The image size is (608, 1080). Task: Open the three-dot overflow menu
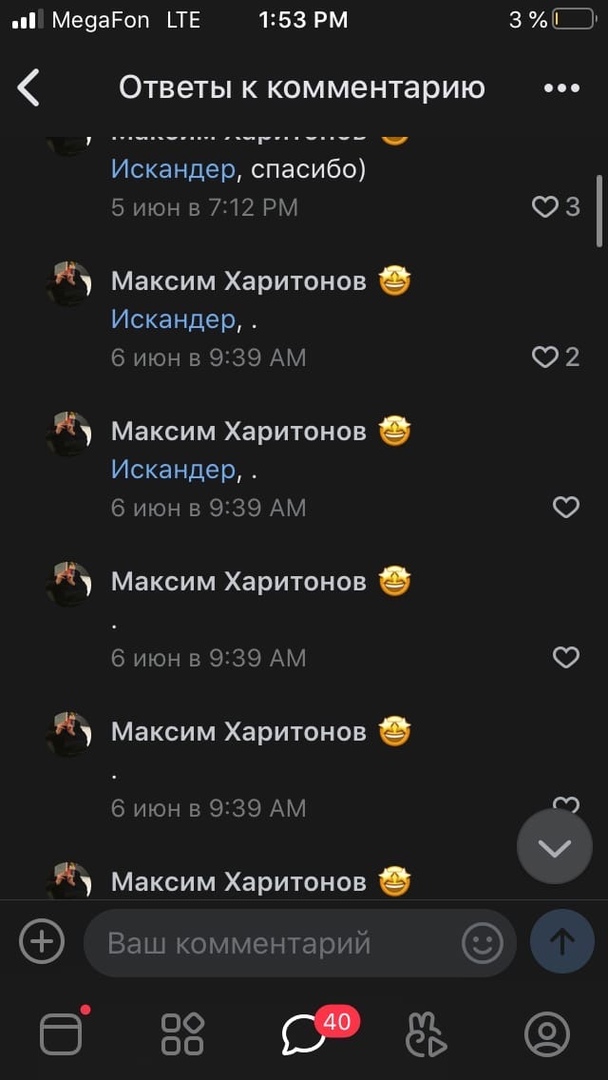click(x=561, y=88)
